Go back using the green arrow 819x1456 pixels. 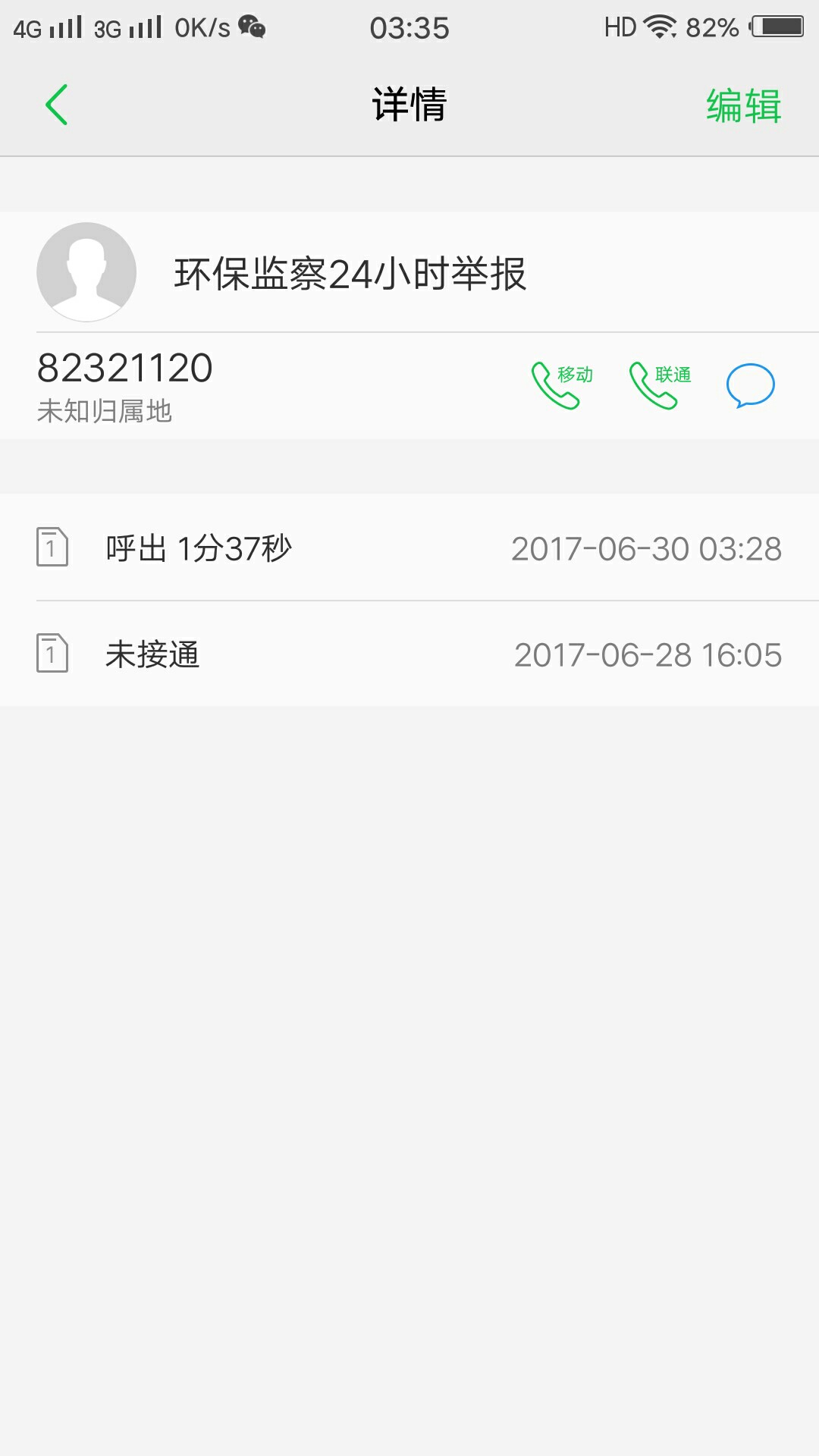point(57,105)
